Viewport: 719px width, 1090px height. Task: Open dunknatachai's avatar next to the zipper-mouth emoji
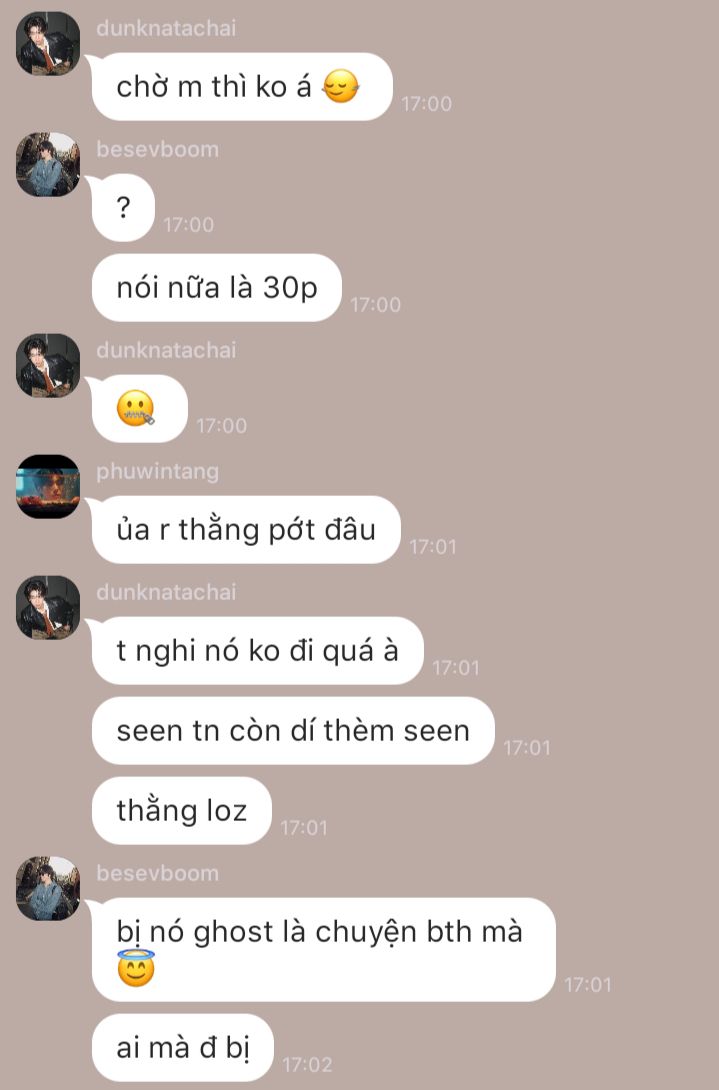point(48,366)
